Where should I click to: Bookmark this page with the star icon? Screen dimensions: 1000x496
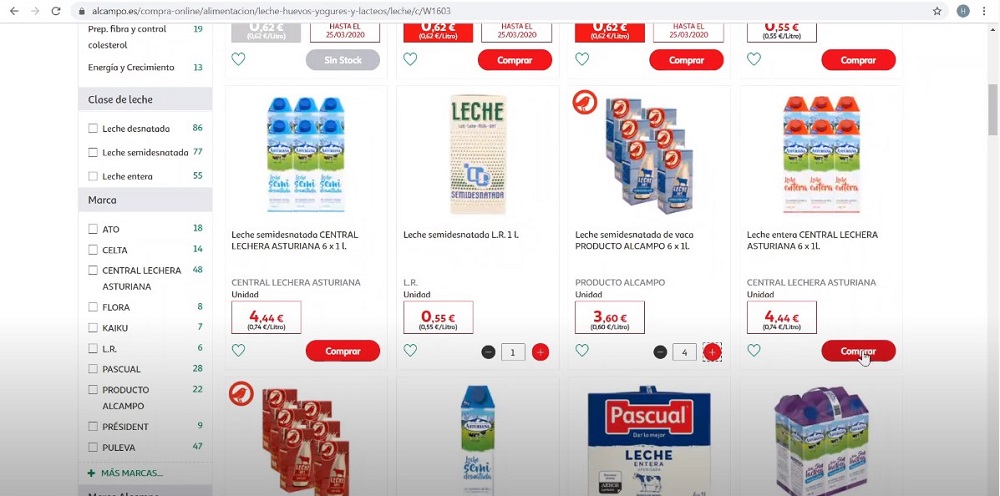[x=937, y=11]
